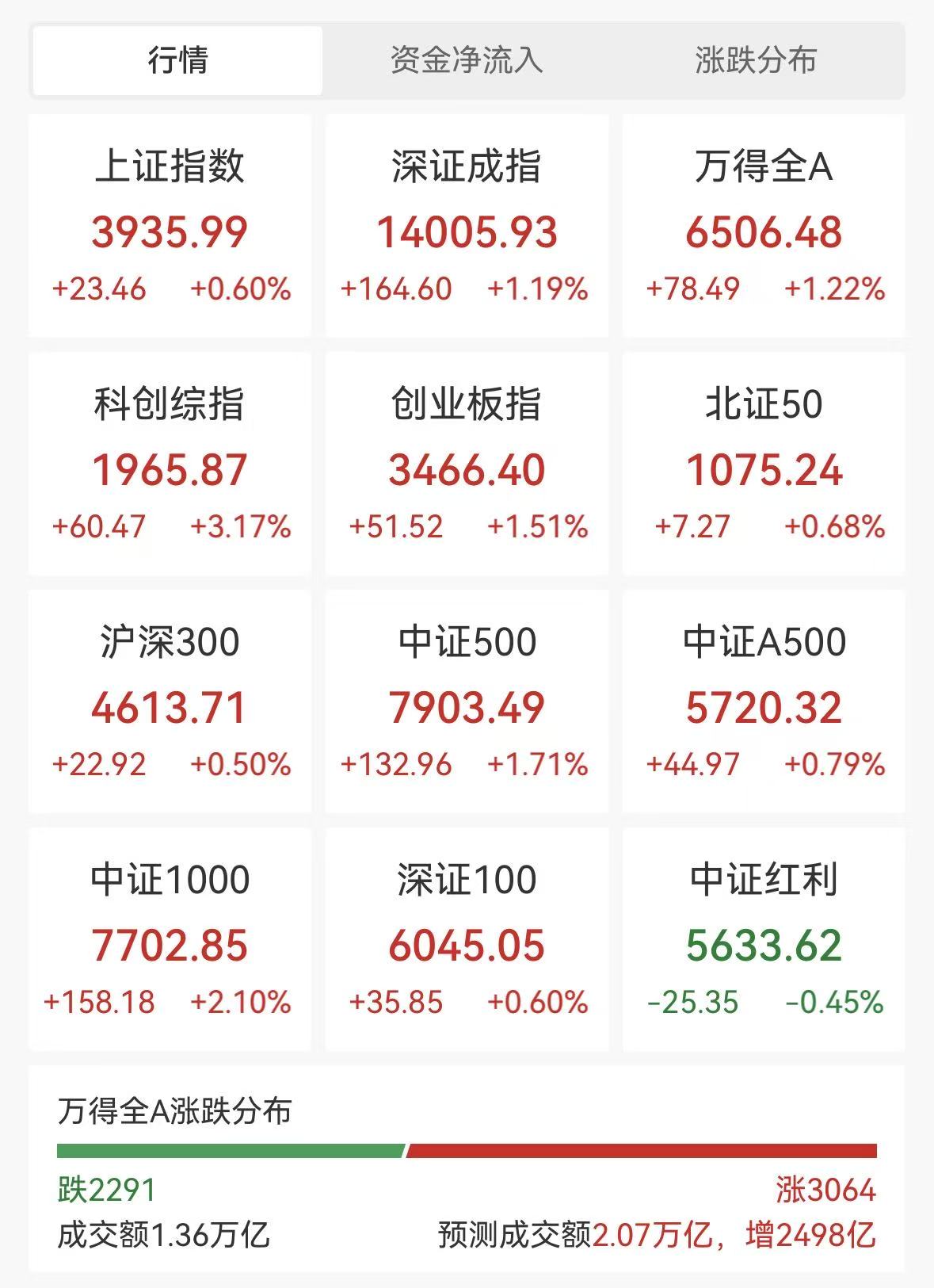934x1288 pixels.
Task: Open the 中证红利 index card
Action: pyautogui.click(x=764, y=939)
